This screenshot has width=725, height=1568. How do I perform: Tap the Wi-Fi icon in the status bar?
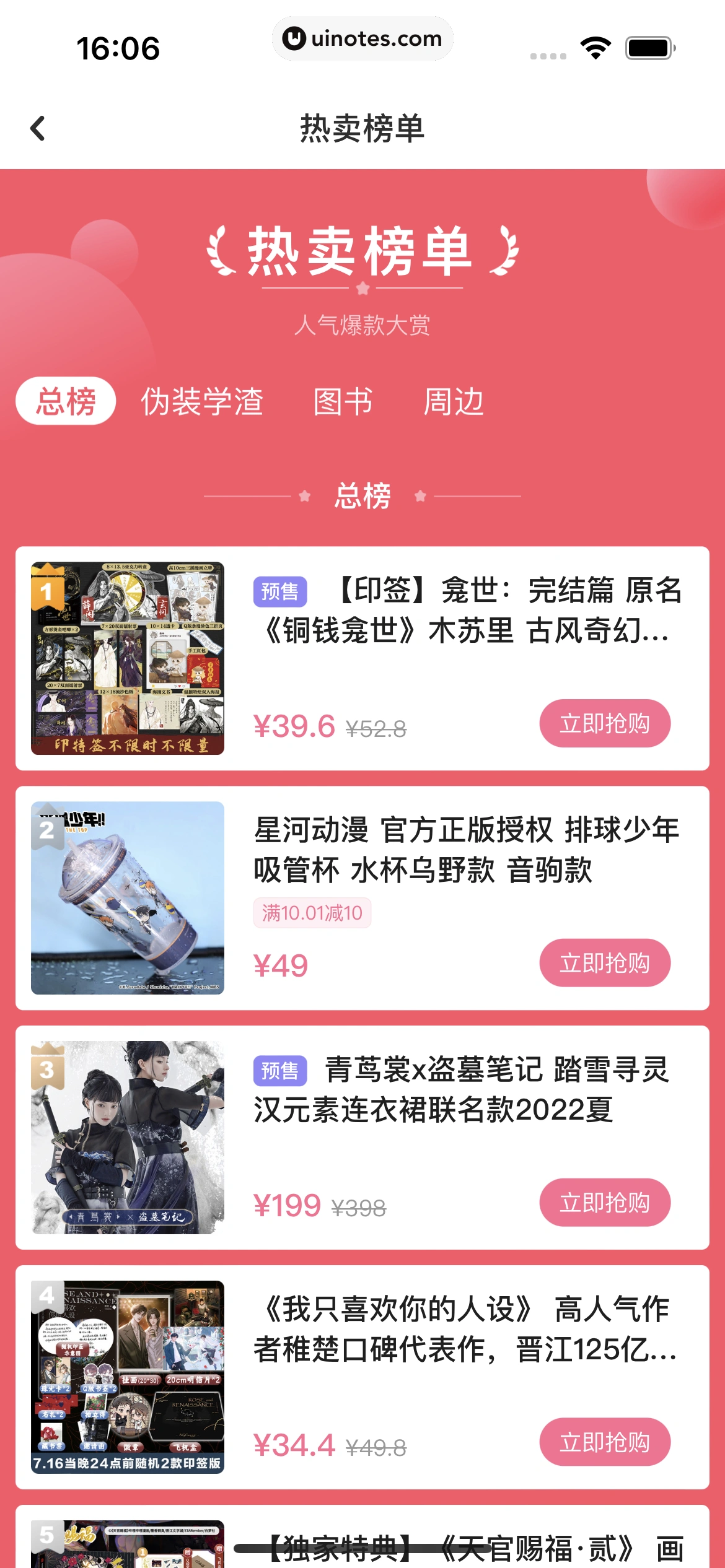tap(595, 46)
